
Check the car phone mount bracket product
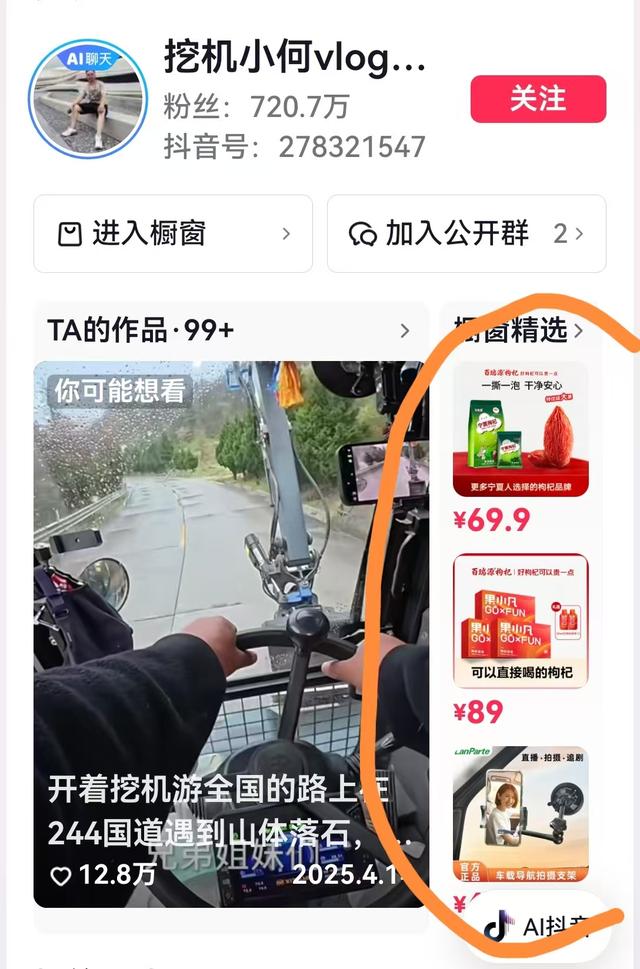click(x=520, y=812)
